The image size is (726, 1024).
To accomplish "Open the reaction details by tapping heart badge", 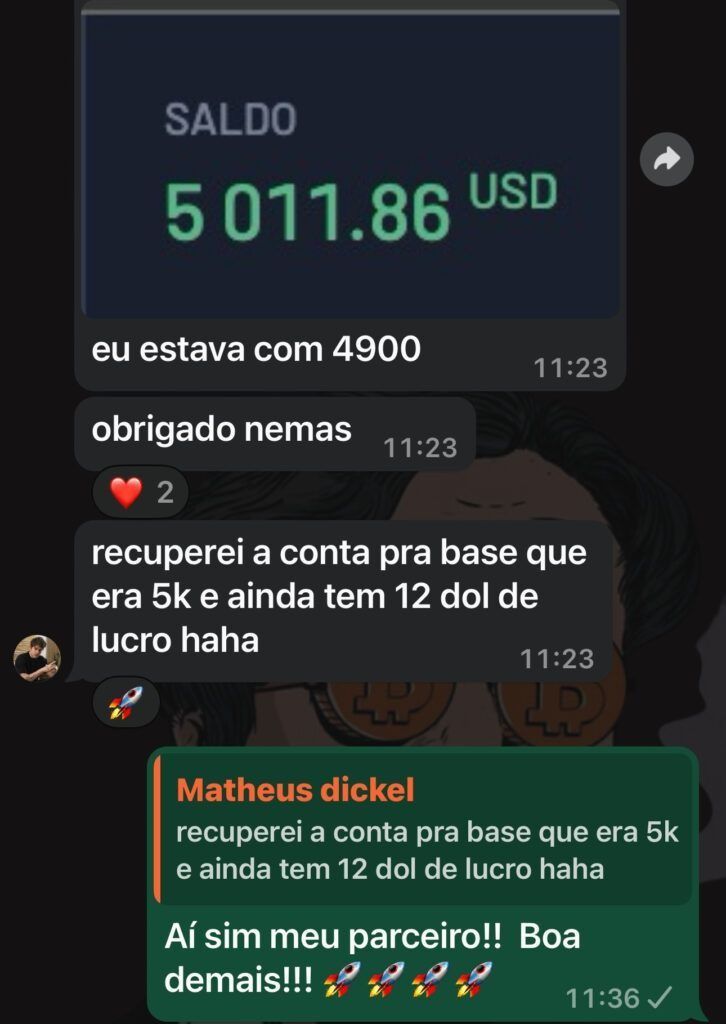I will pyautogui.click(x=140, y=492).
